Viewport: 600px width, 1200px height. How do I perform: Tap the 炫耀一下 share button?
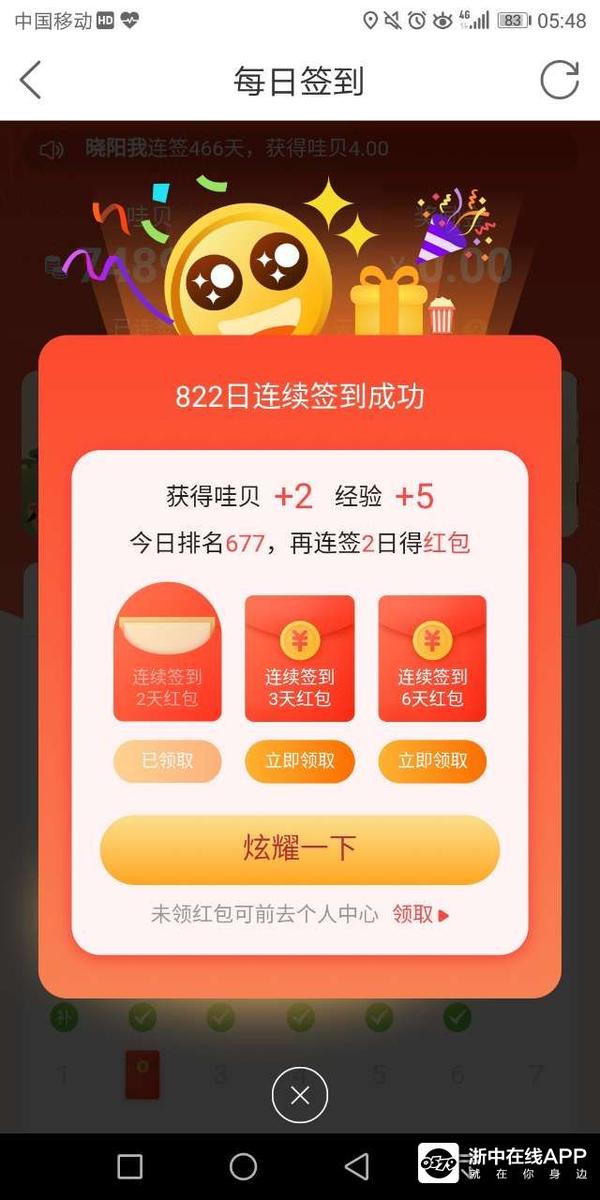tap(299, 849)
